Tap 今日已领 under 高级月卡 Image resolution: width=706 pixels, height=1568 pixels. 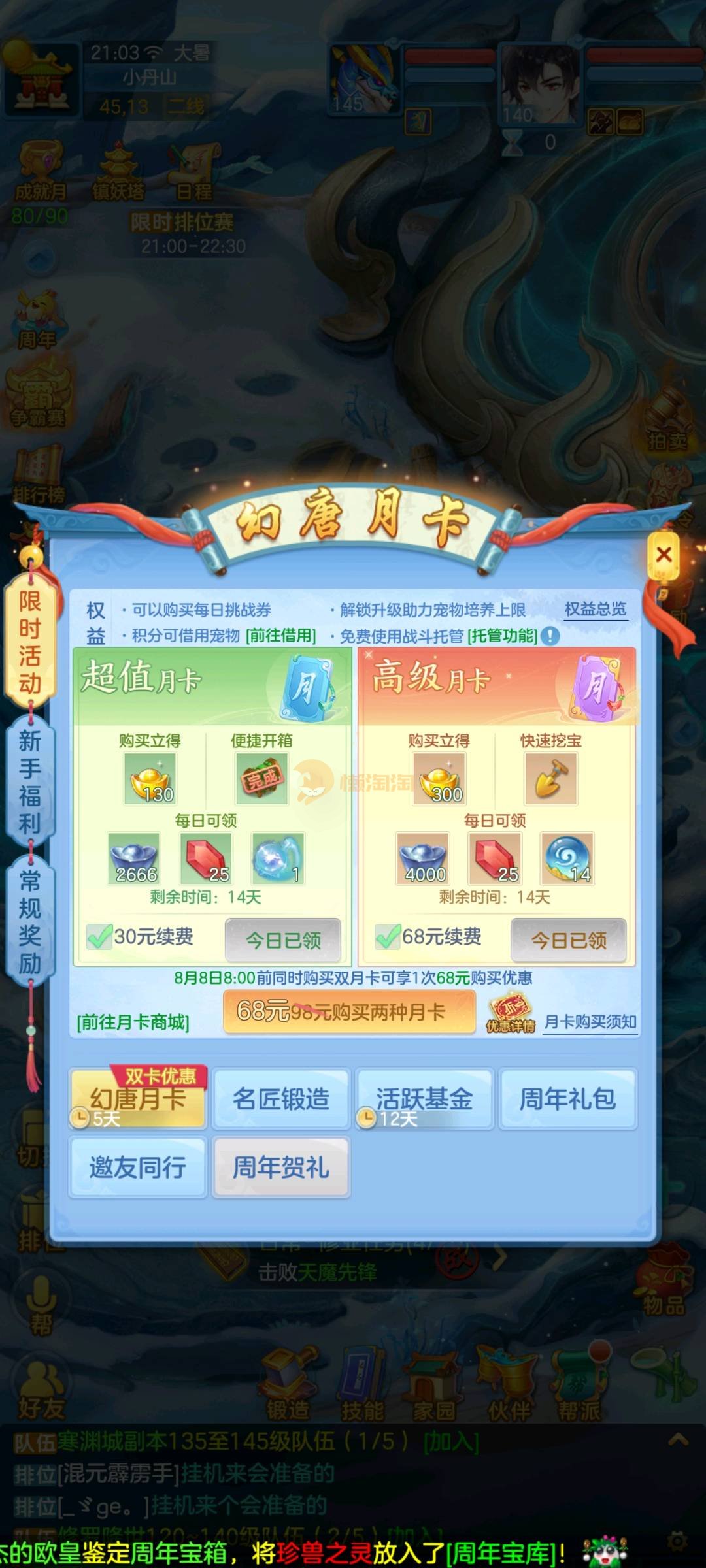click(x=568, y=940)
